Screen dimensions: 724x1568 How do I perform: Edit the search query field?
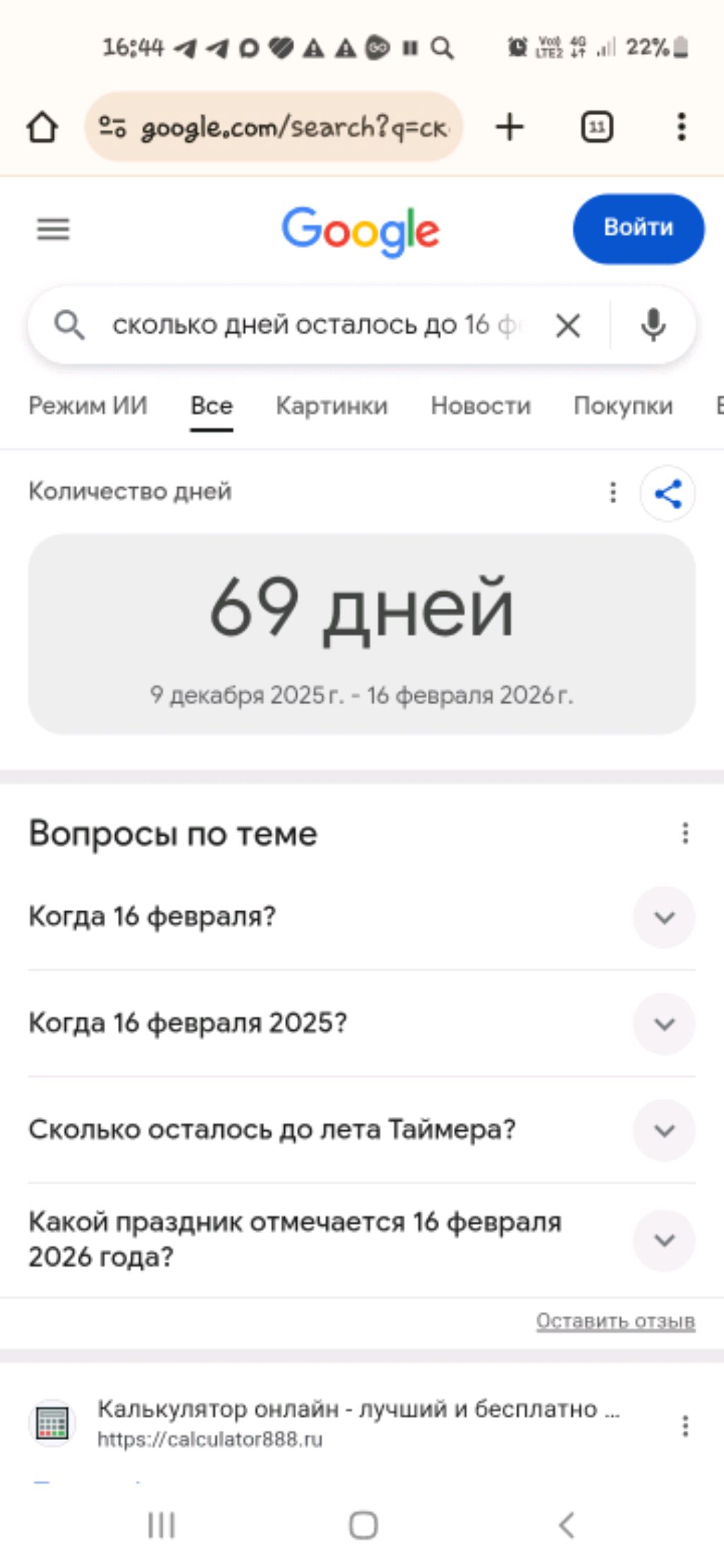tap(311, 325)
